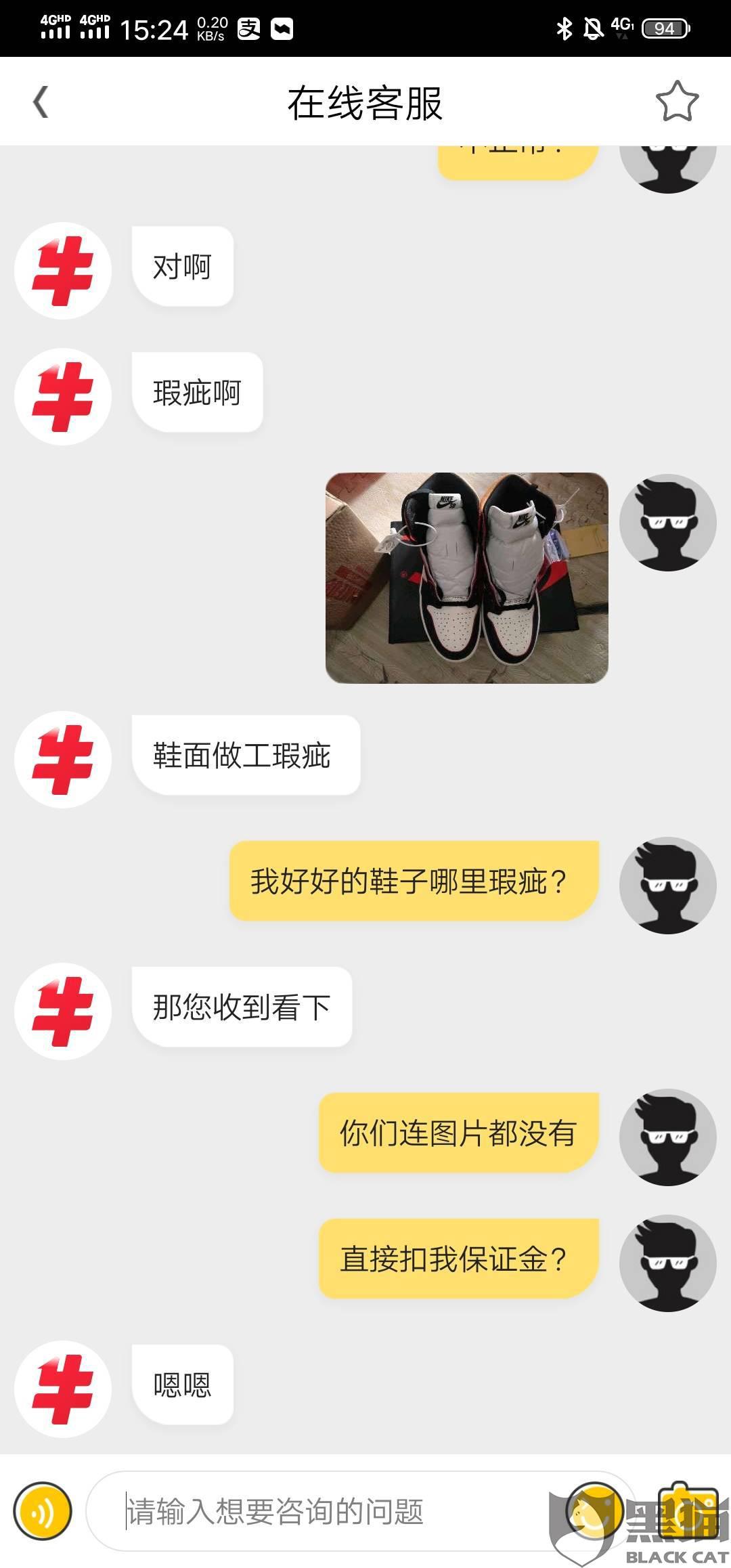This screenshot has width=731, height=1568.
Task: Tap the star icon in the header
Action: (677, 102)
